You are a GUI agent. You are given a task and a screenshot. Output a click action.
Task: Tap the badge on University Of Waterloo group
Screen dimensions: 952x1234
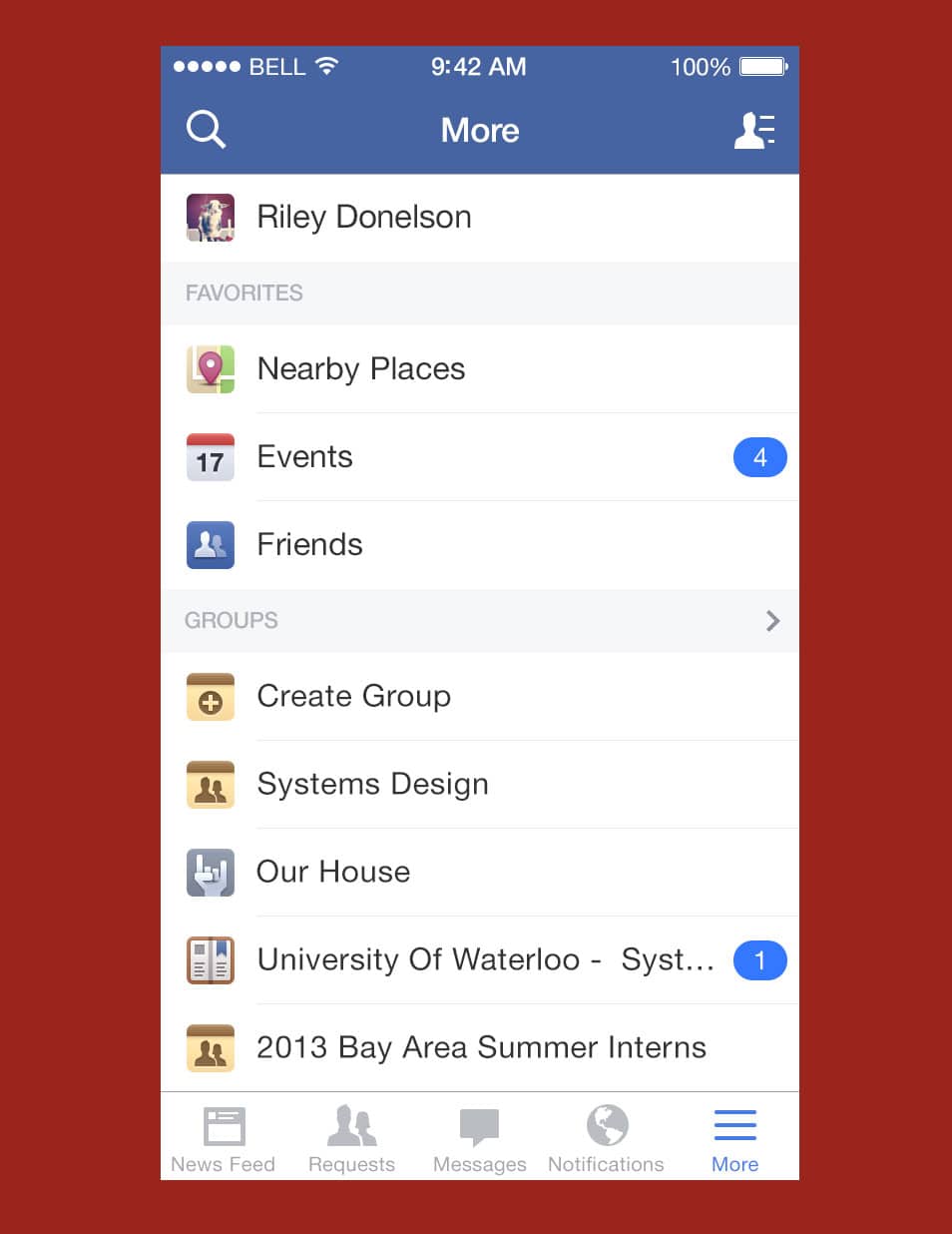tap(760, 959)
